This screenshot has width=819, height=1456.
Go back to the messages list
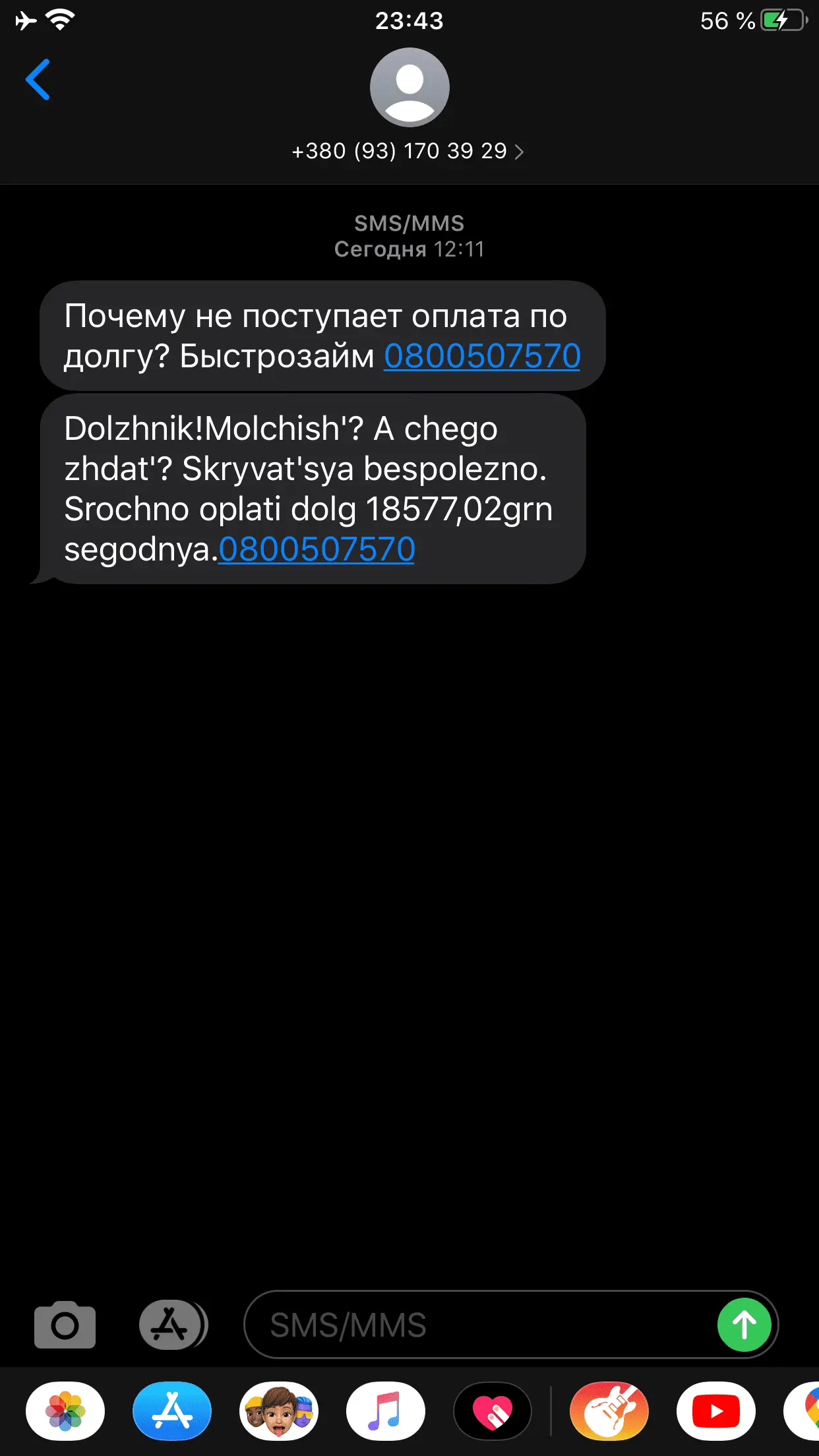[x=38, y=80]
